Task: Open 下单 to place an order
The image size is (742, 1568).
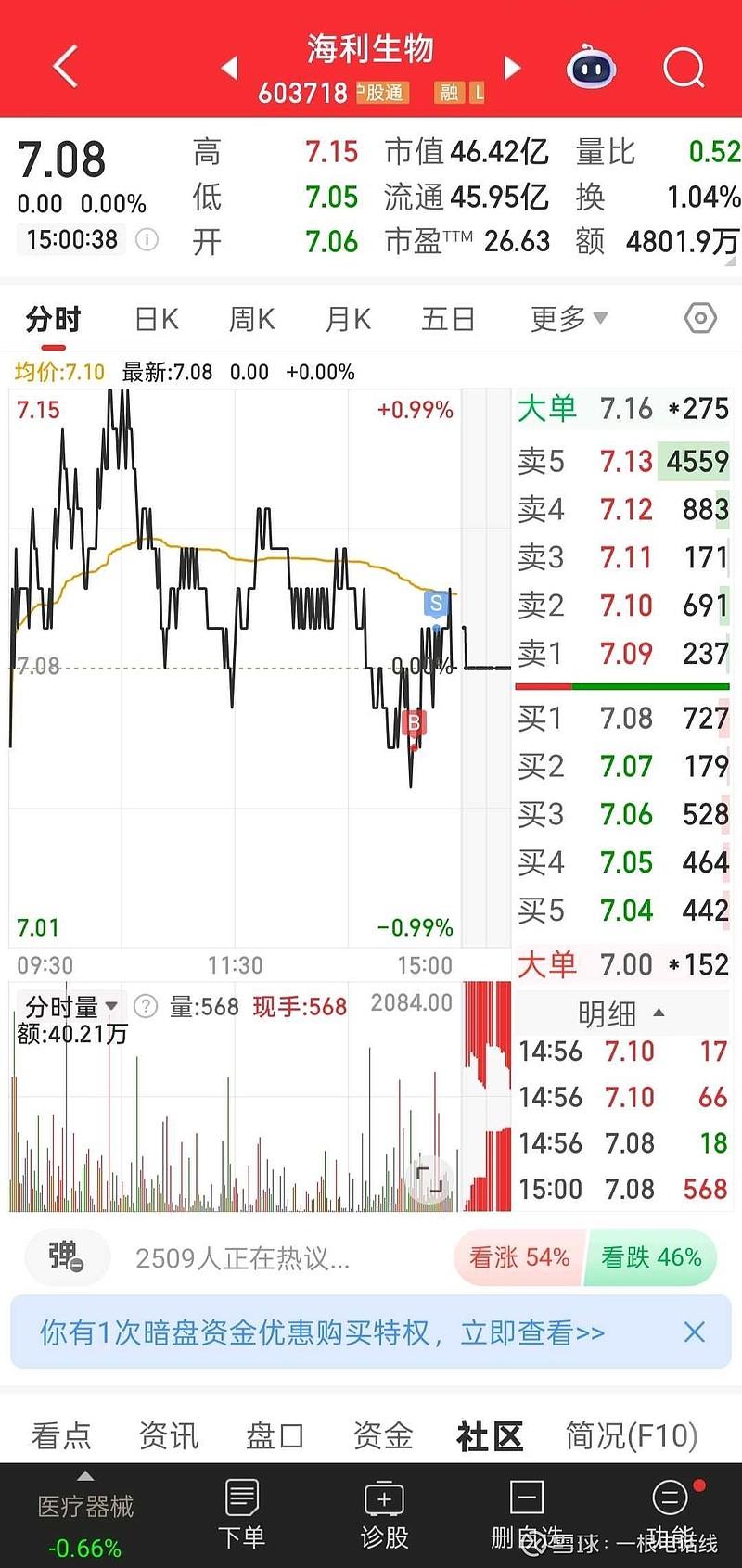Action: click(242, 1515)
